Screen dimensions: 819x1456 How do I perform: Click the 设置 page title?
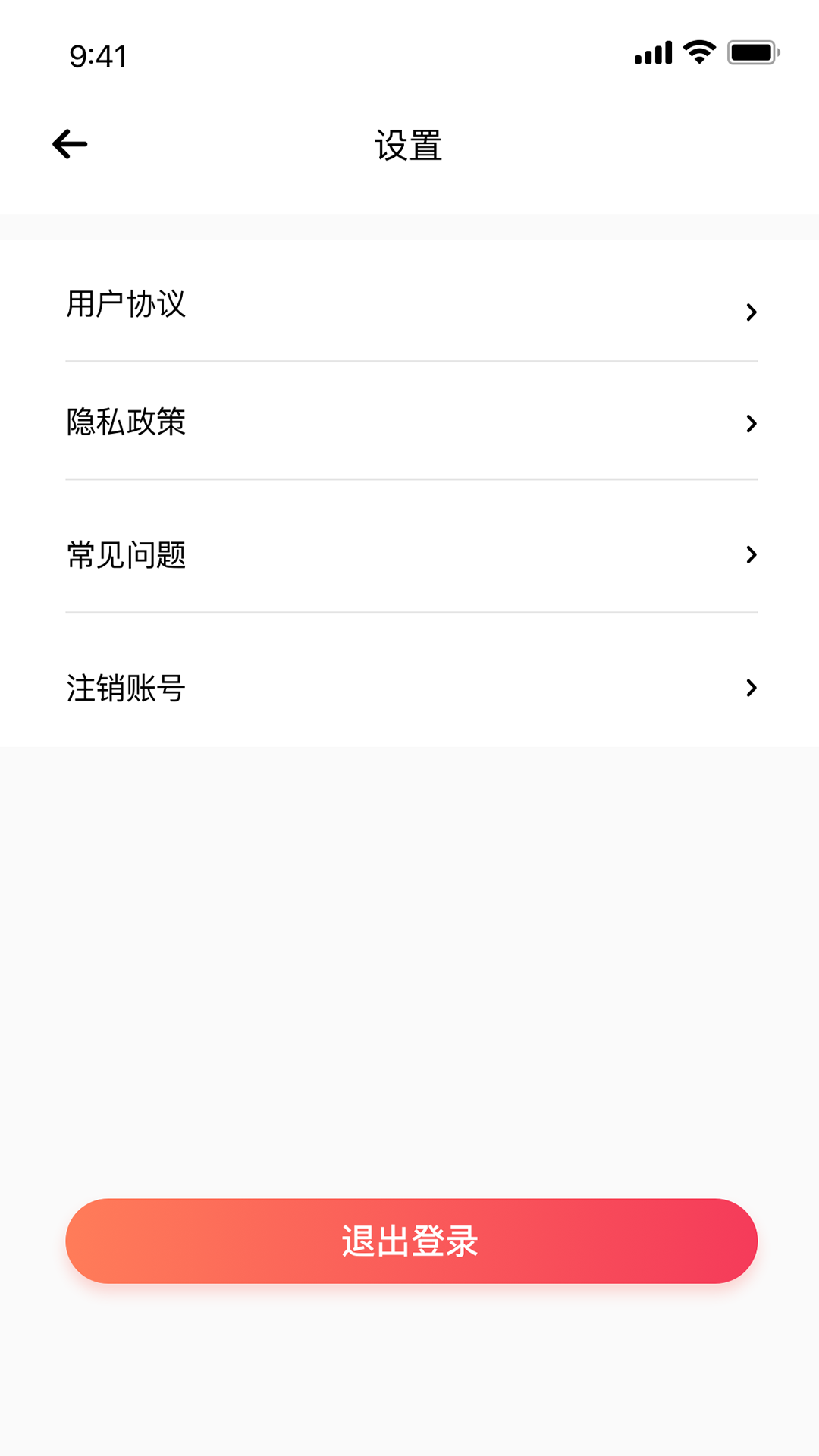tap(409, 144)
